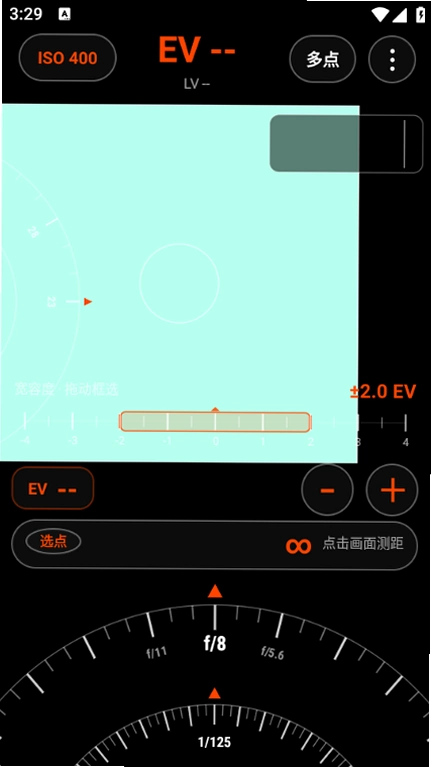This screenshot has width=431, height=767.
Task: Tap the metering circle in the preview
Action: [x=179, y=283]
